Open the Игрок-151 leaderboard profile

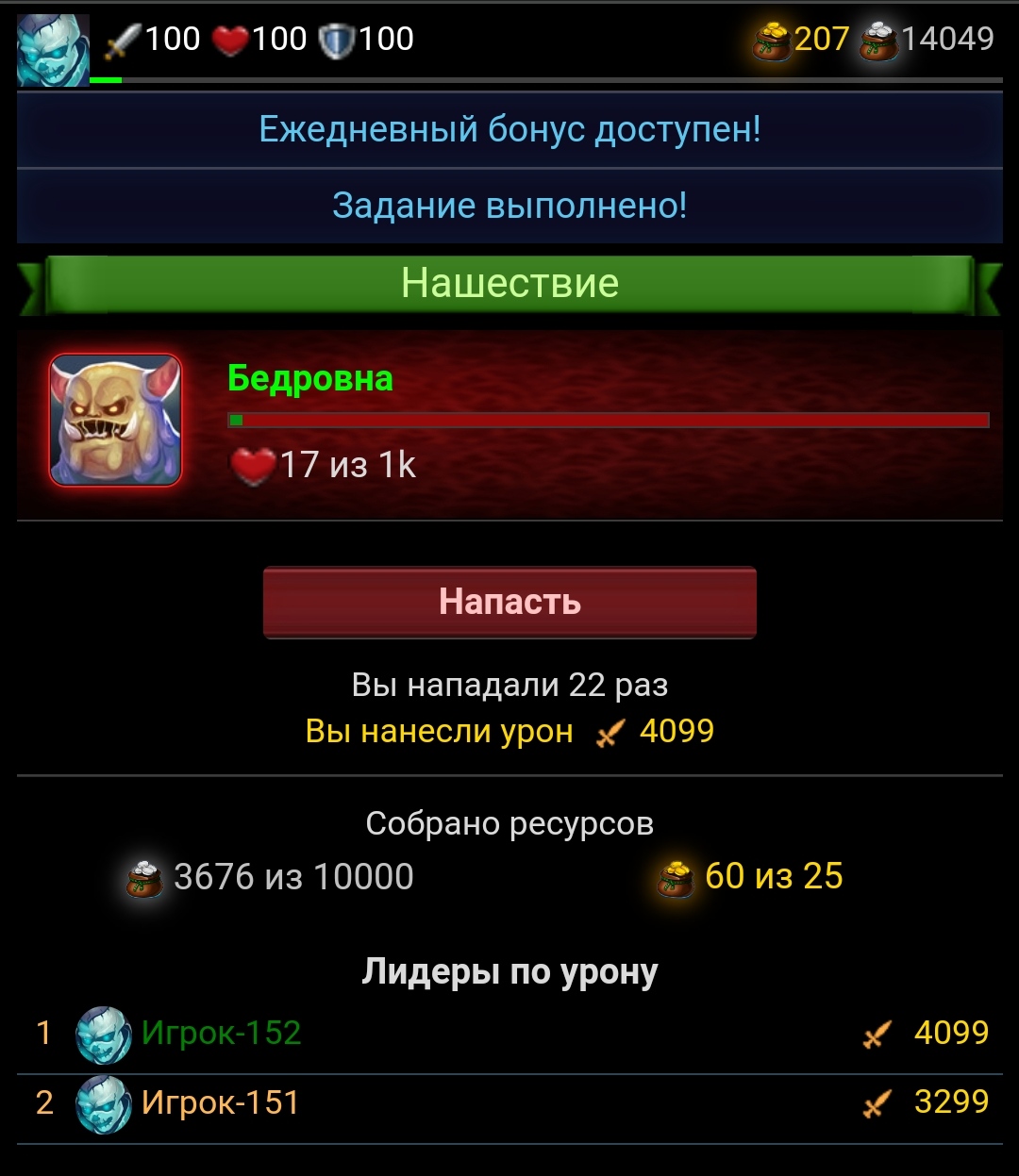coord(220,1102)
